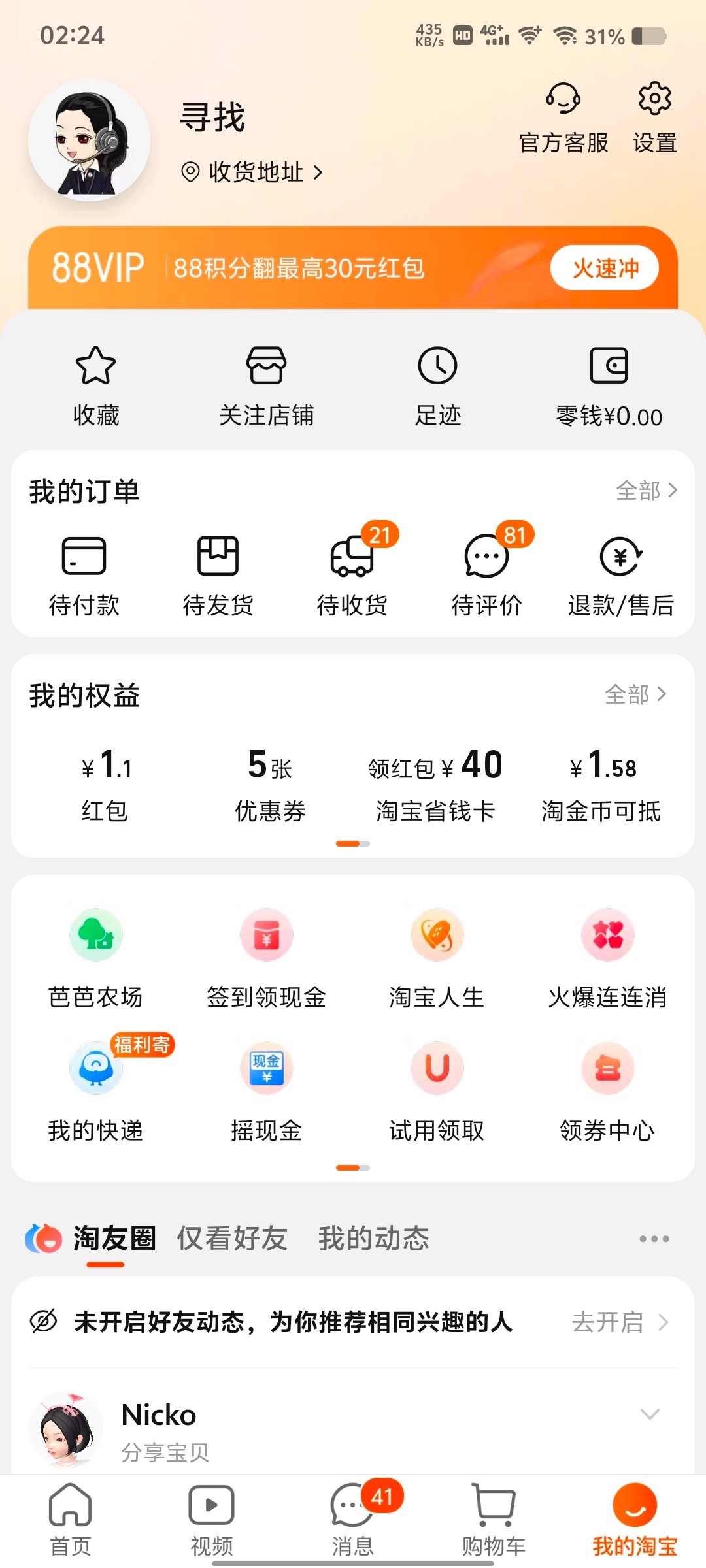
Task: Tap the 火速冲 button on 88VIP banner
Action: tap(604, 268)
